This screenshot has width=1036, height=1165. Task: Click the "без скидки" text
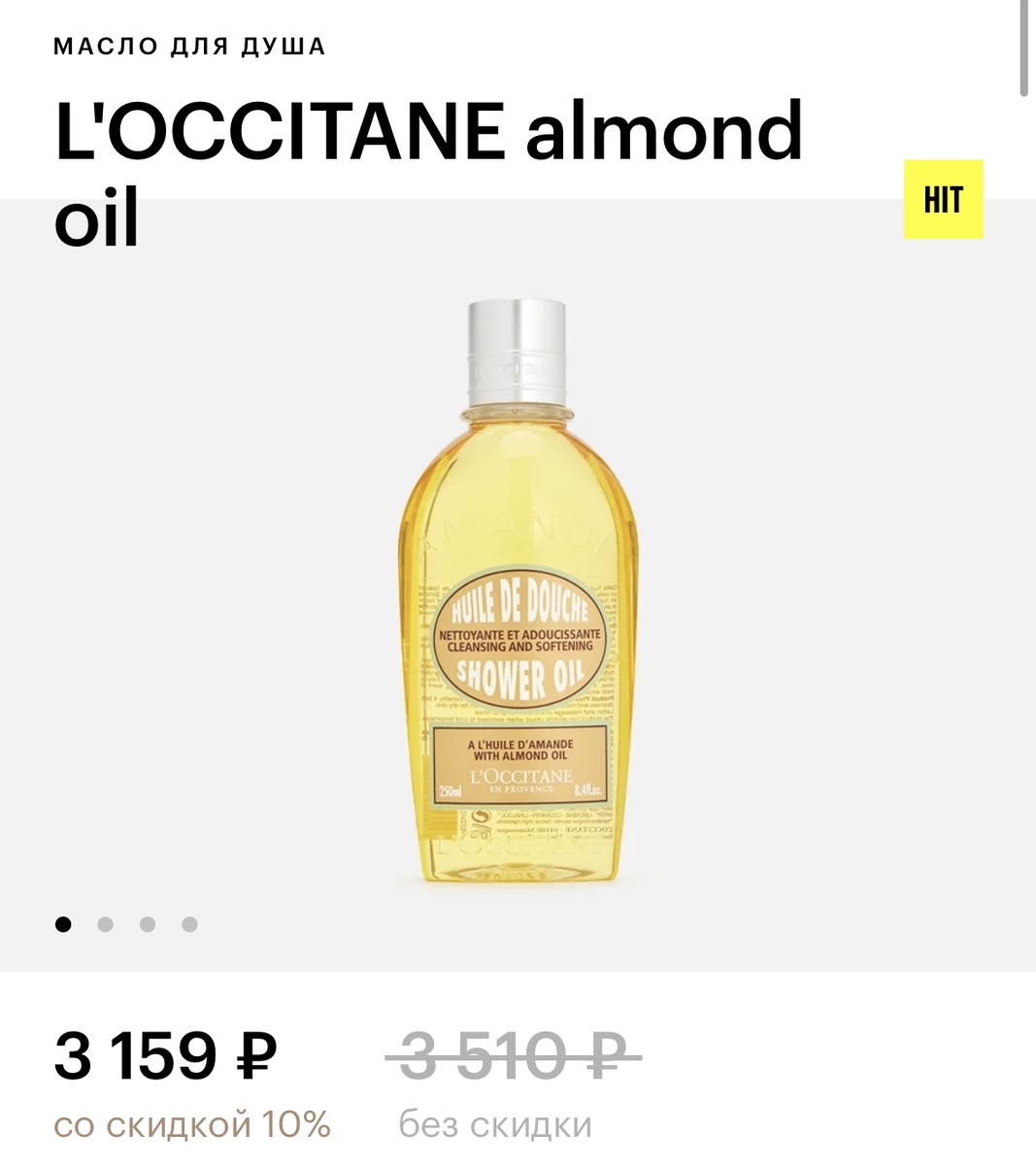point(495,1126)
